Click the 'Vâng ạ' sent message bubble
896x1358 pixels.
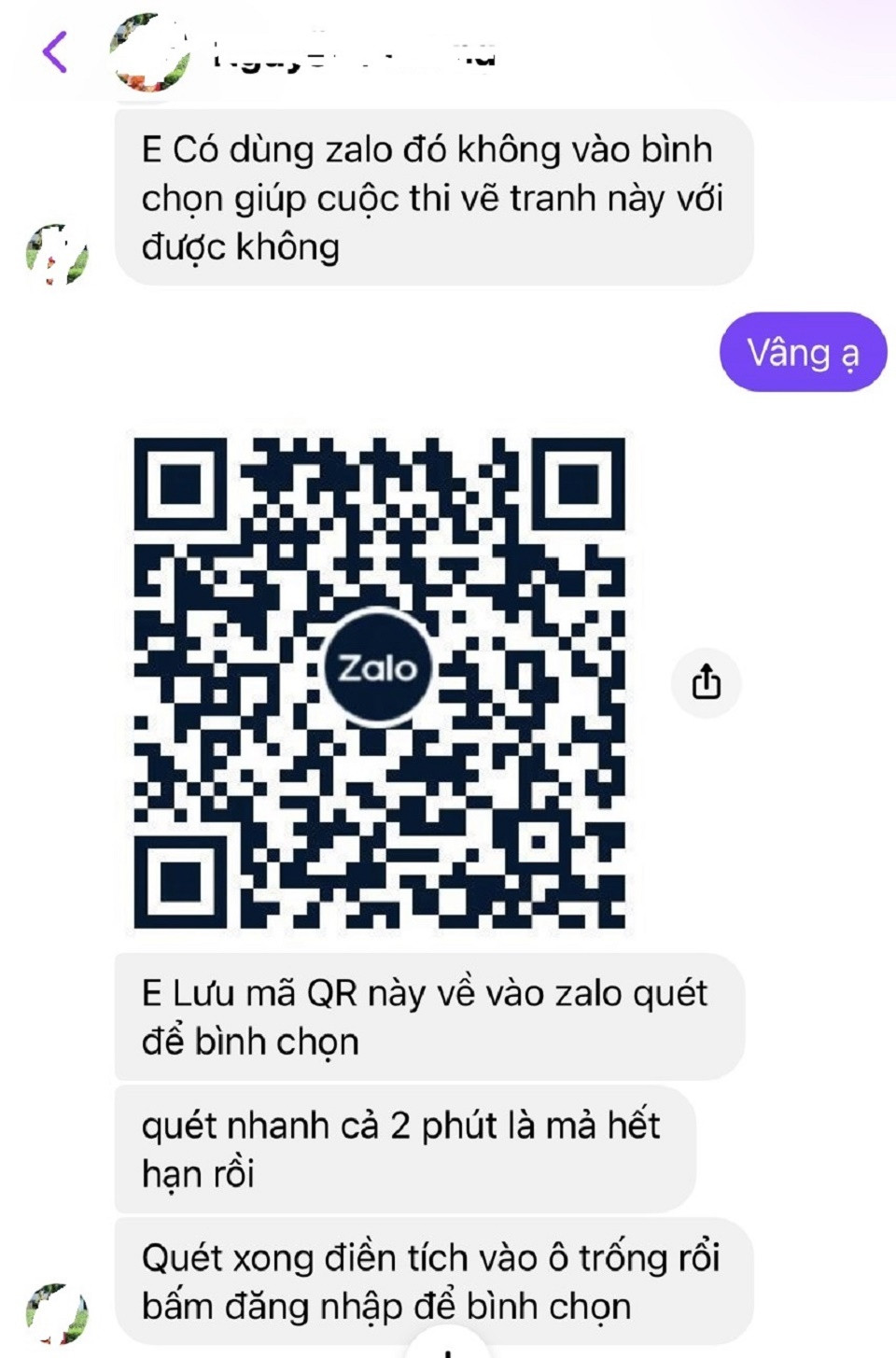803,353
